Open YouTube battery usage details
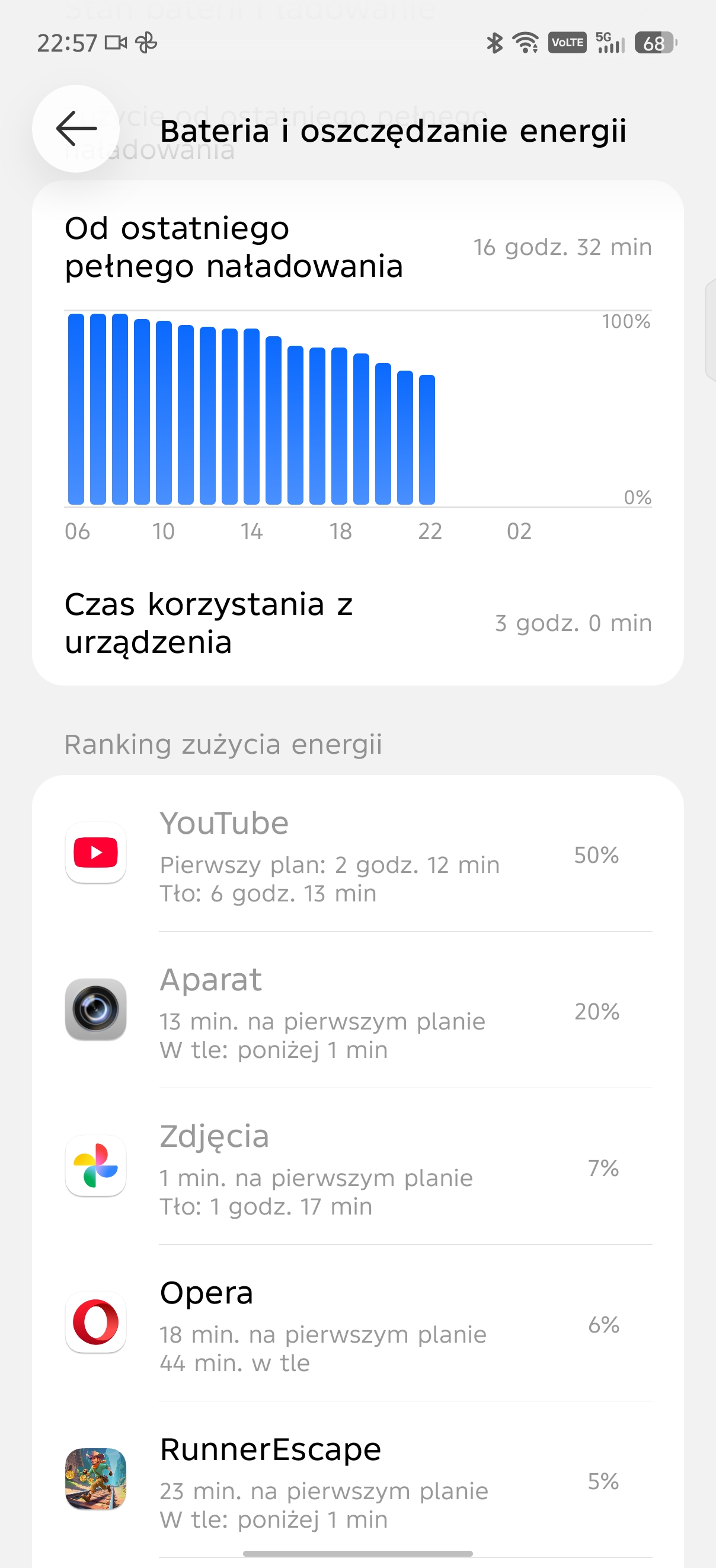This screenshot has width=716, height=1568. (357, 854)
